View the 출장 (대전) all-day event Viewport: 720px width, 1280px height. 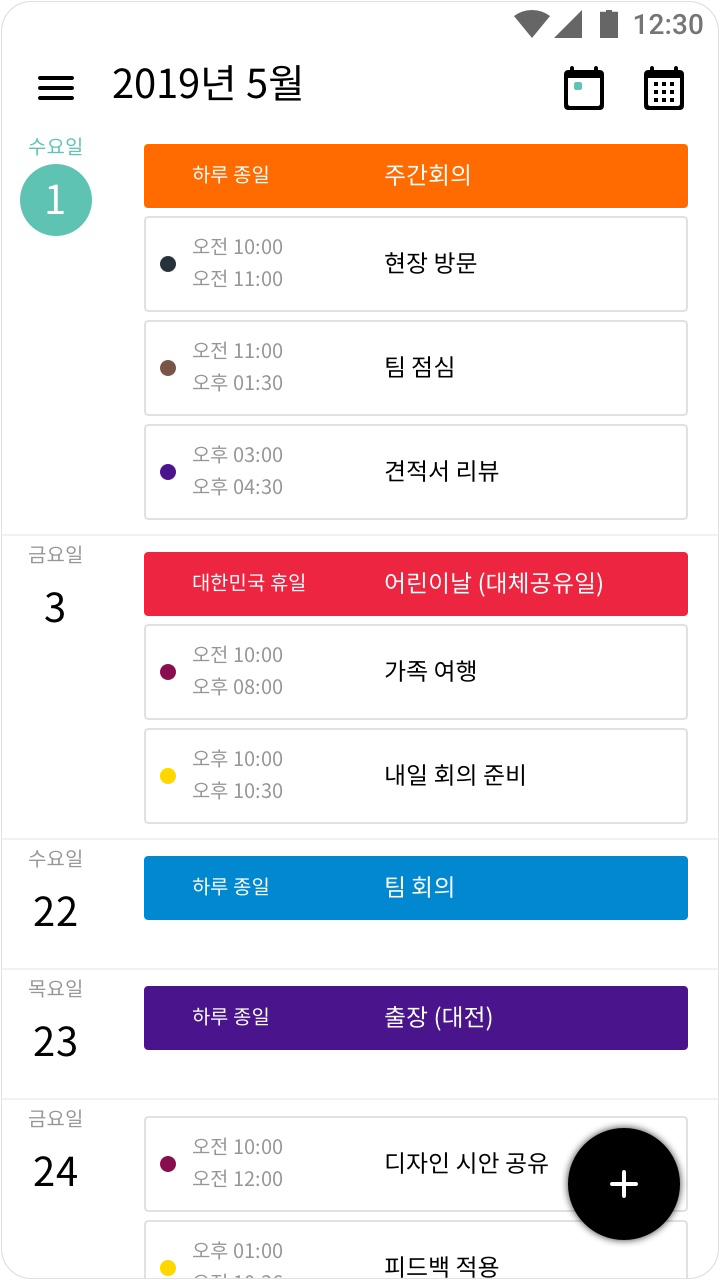tap(416, 1018)
